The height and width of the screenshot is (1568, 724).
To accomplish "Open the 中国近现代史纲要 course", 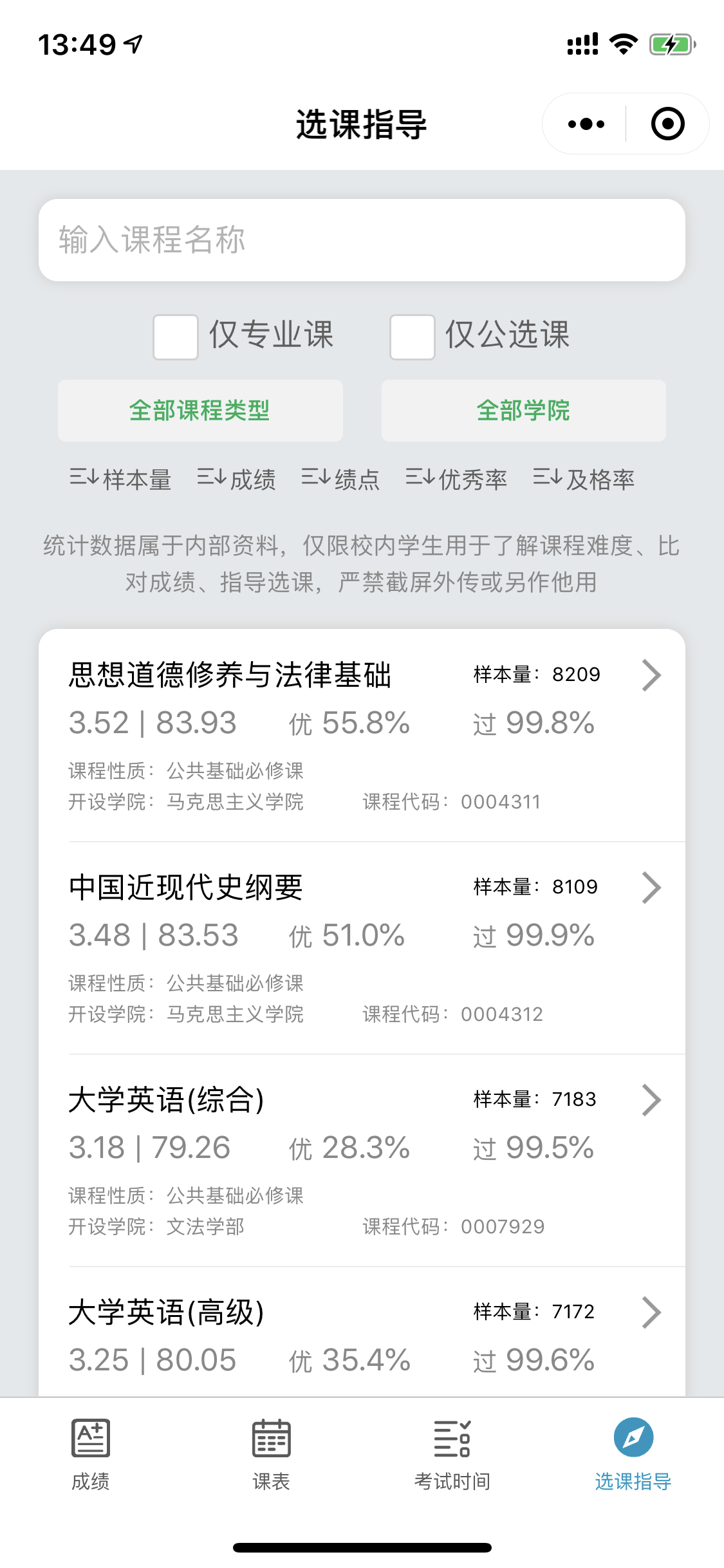I will click(x=362, y=947).
